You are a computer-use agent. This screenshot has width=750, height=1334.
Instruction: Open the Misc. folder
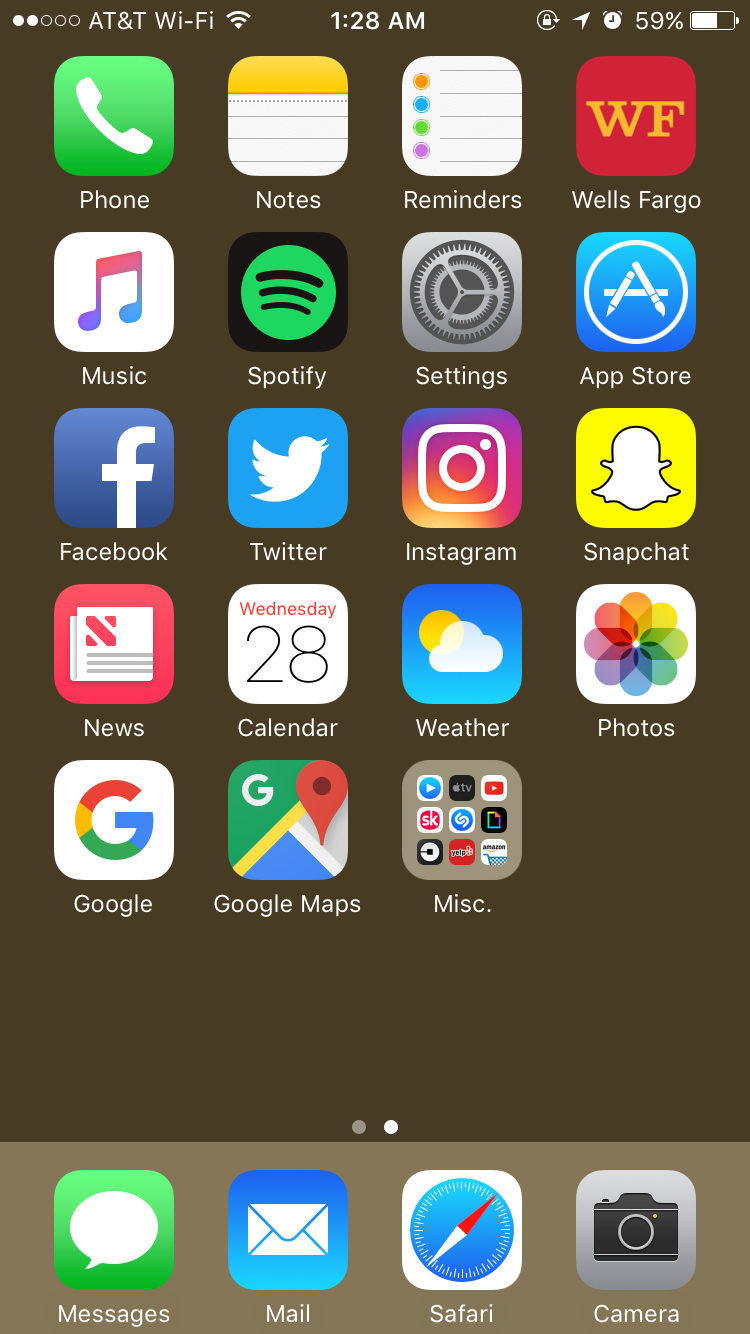pyautogui.click(x=462, y=820)
